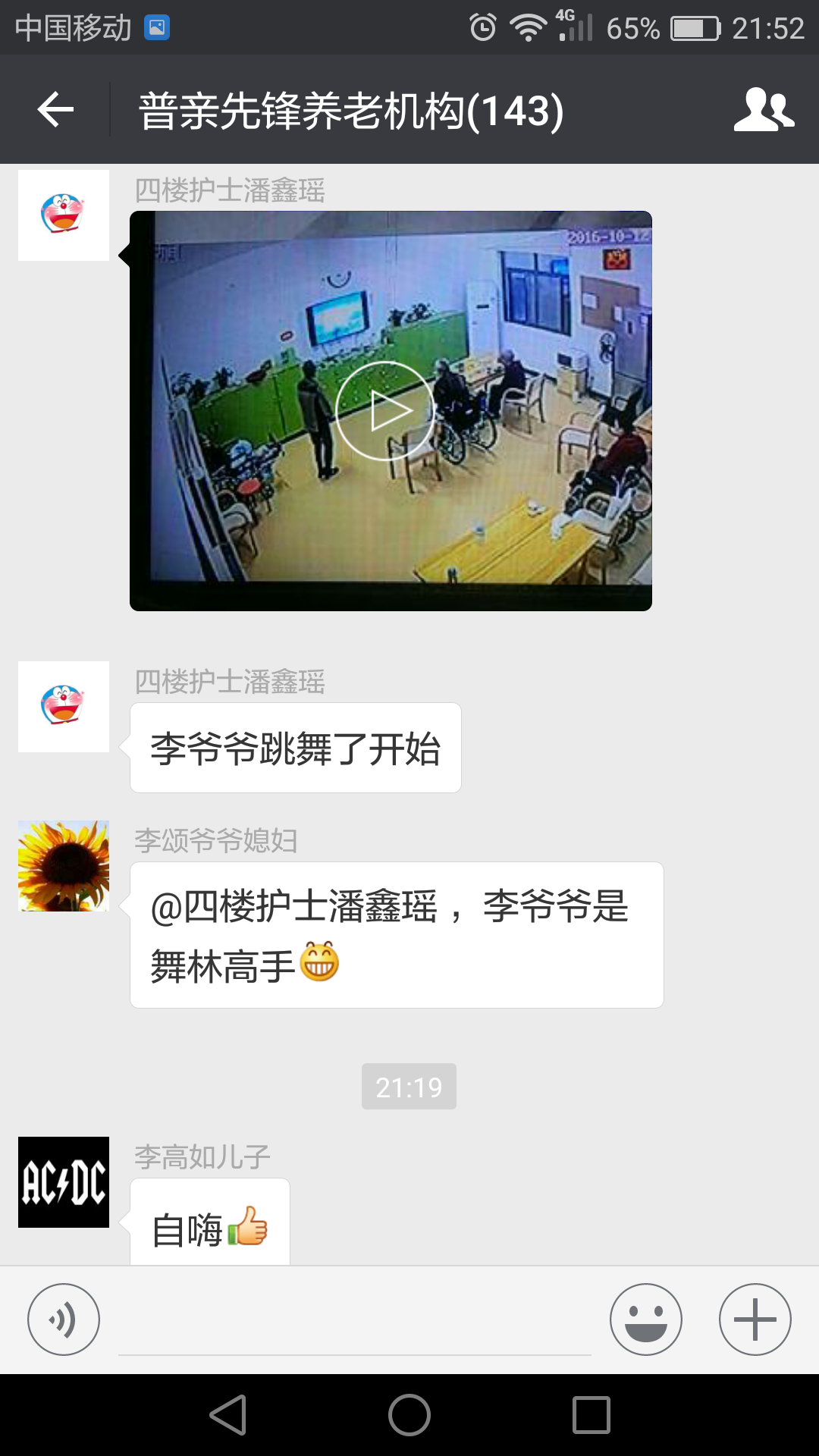The width and height of the screenshot is (819, 1456).
Task: Open recent apps overview
Action: click(x=591, y=1415)
